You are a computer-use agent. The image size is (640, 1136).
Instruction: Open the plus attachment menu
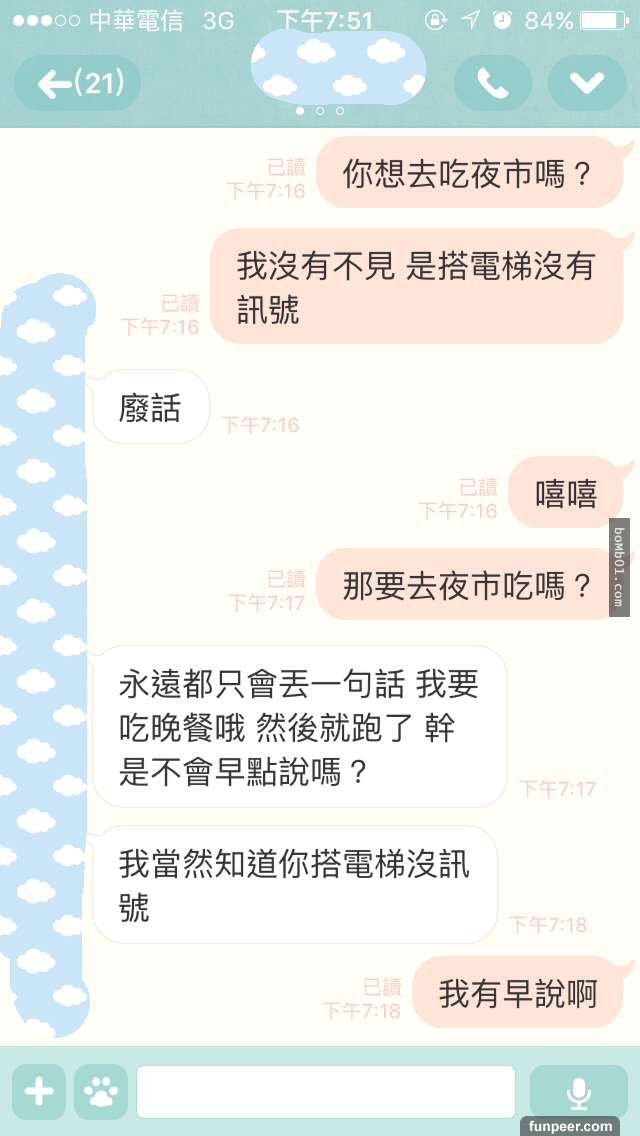click(39, 1091)
